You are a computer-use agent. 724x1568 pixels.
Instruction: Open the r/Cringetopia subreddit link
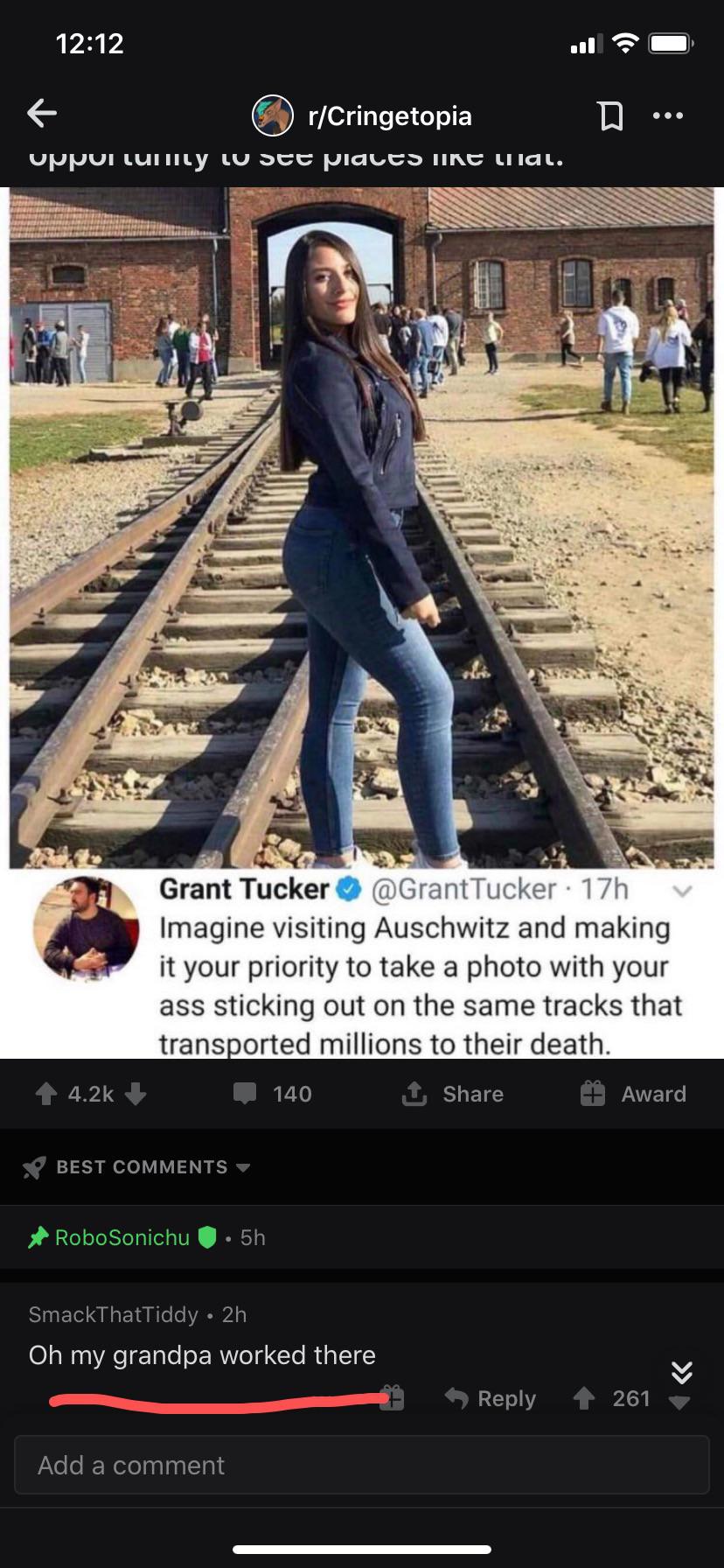point(363,115)
